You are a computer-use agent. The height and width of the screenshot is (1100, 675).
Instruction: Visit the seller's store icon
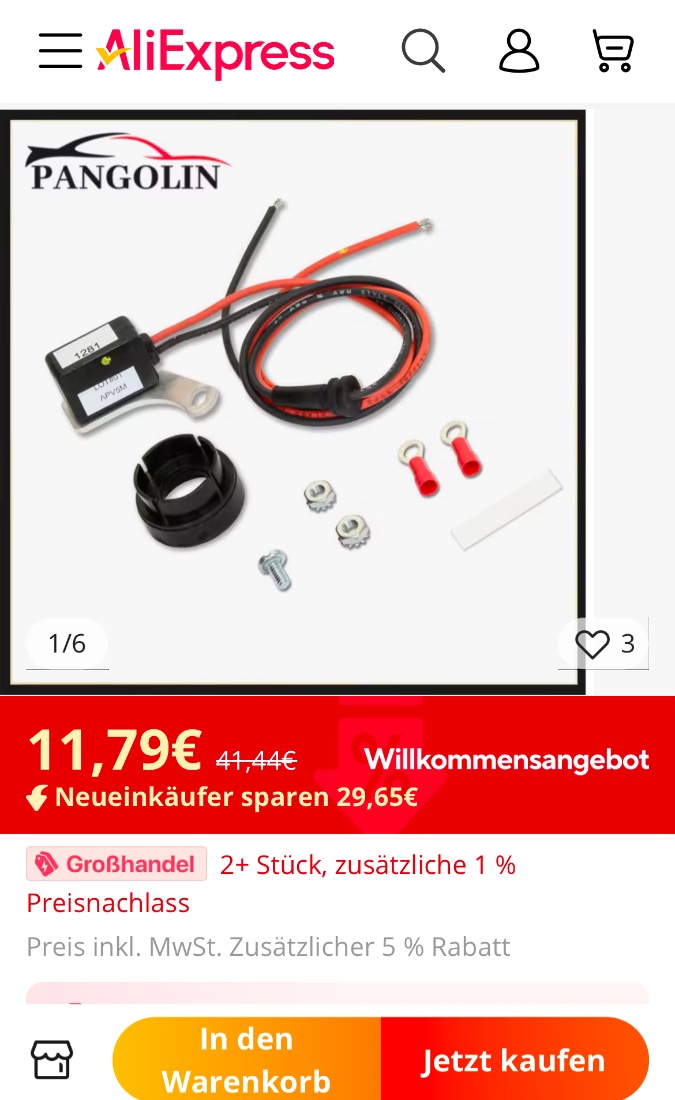point(52,1060)
